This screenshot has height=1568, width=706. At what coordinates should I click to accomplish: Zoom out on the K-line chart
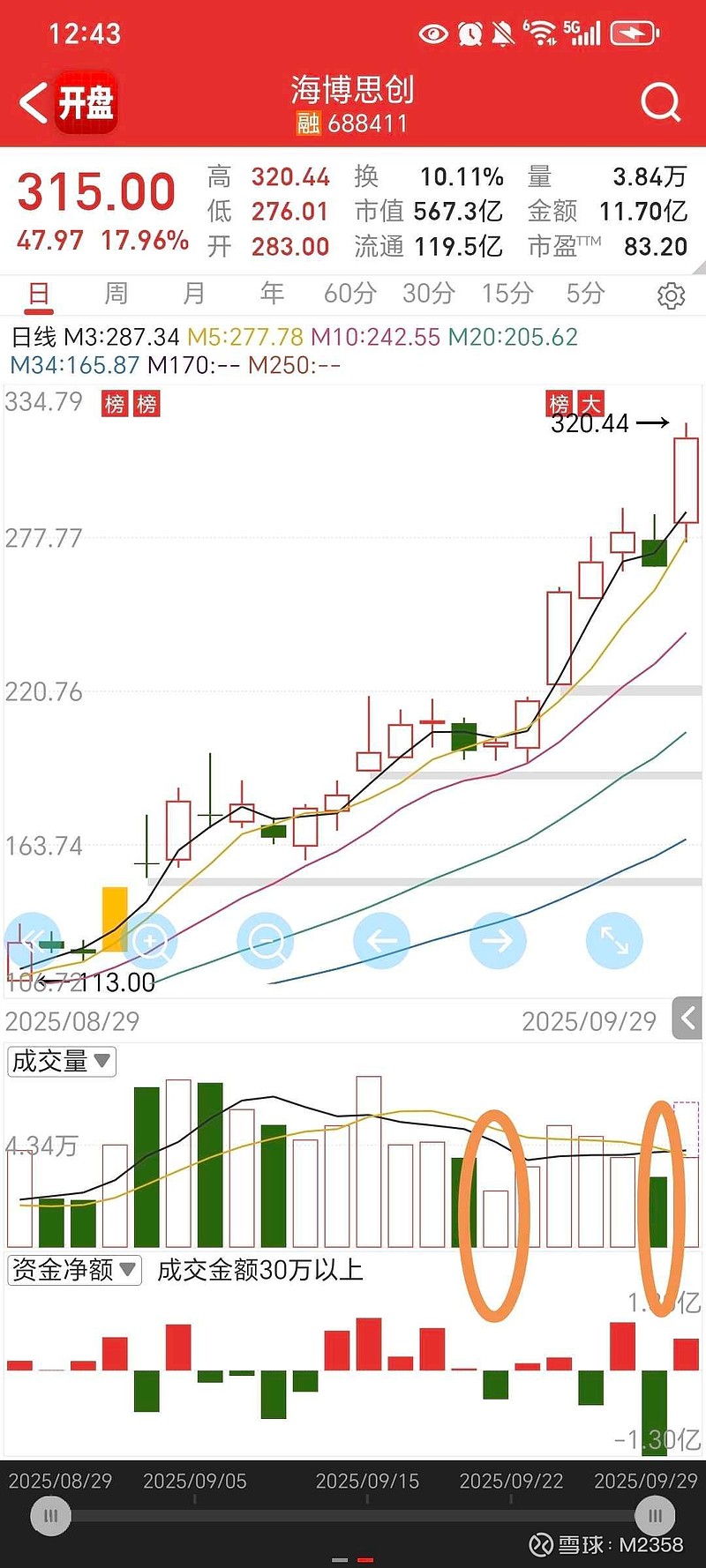(266, 941)
